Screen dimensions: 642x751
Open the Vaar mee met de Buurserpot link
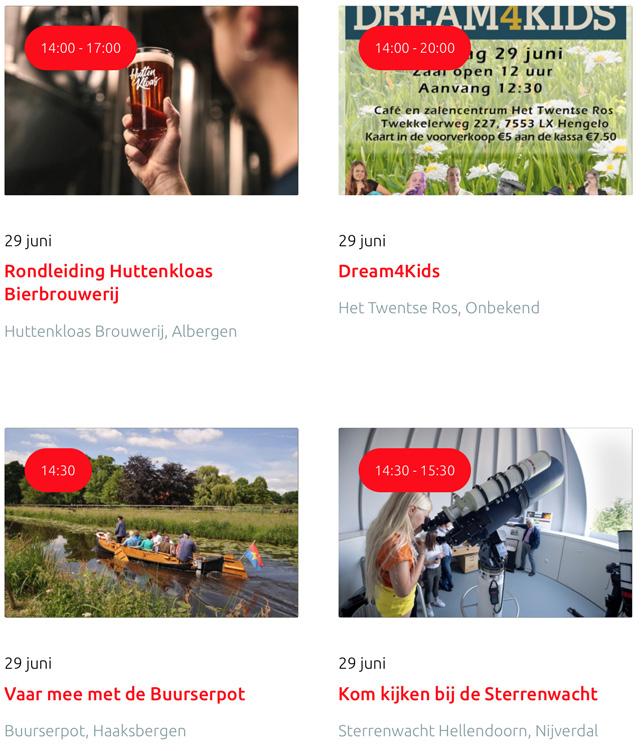tap(124, 694)
